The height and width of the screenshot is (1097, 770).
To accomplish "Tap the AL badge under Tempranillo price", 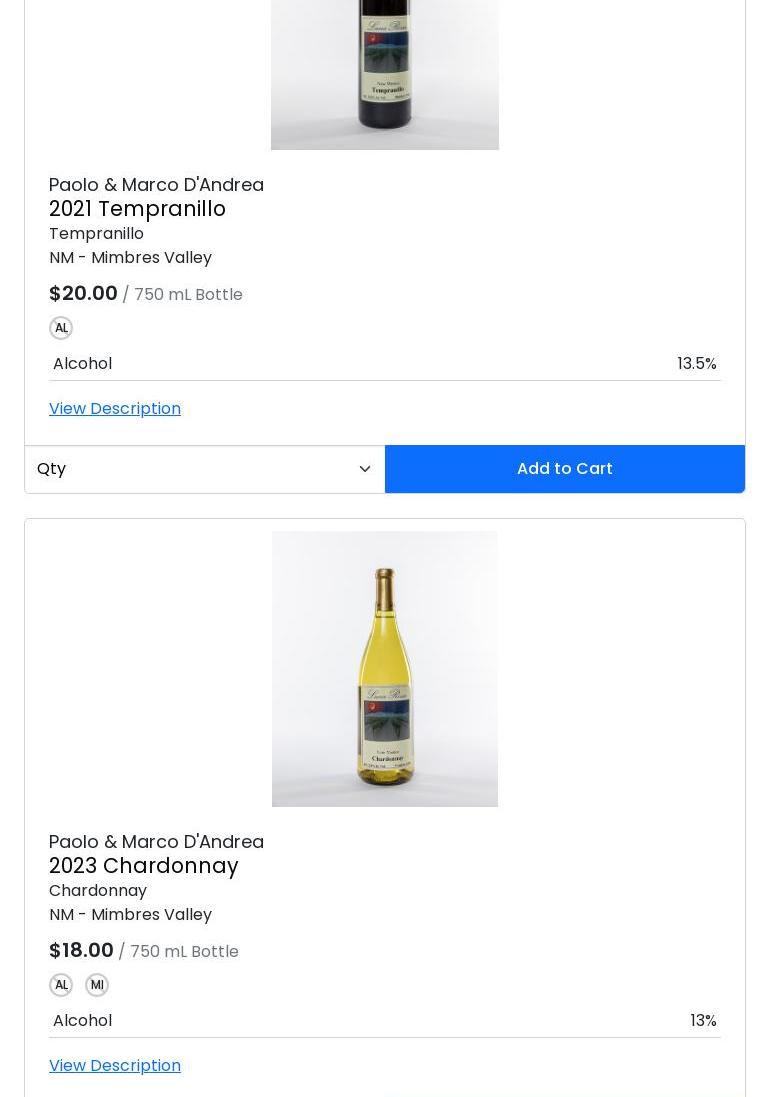I will (61, 328).
